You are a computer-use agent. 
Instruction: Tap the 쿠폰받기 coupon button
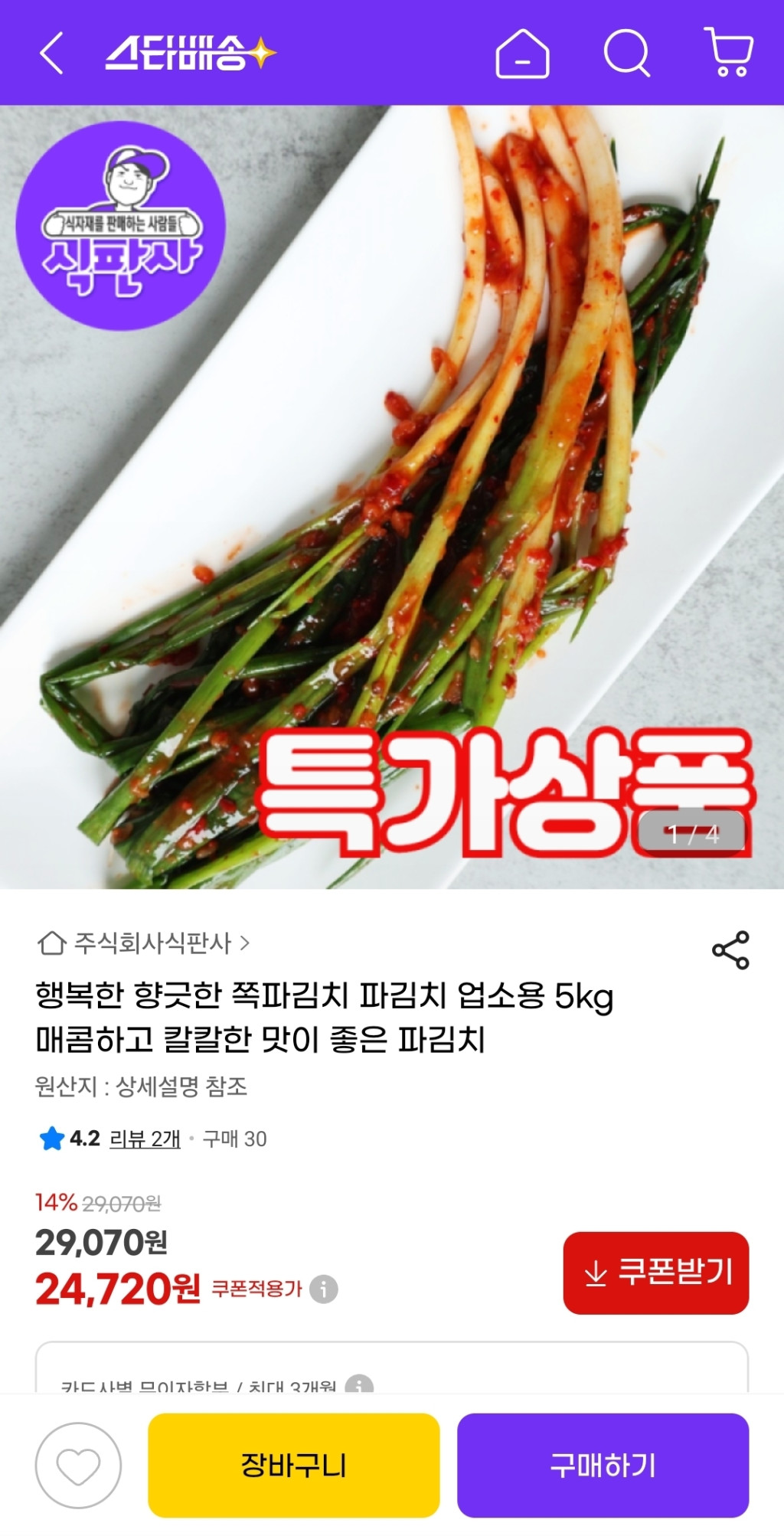click(655, 1273)
